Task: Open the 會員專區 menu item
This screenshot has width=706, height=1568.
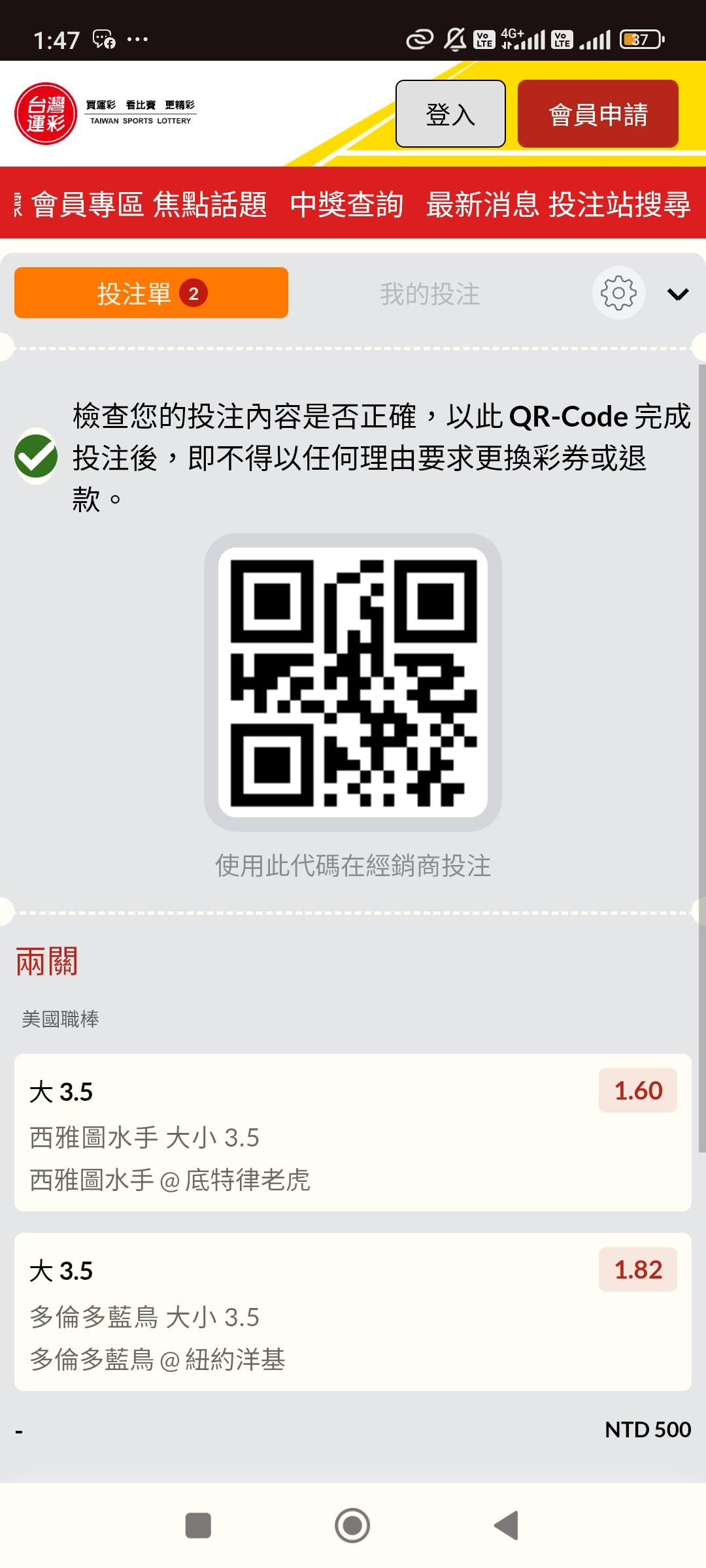Action: tap(88, 204)
